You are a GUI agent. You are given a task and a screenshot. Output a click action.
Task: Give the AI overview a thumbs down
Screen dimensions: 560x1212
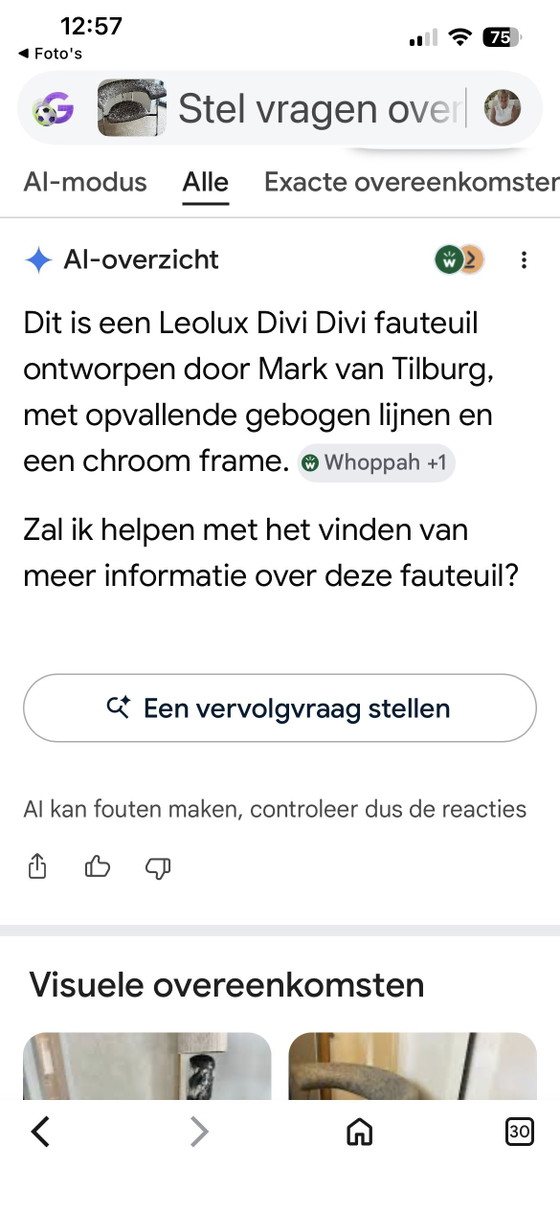point(158,868)
